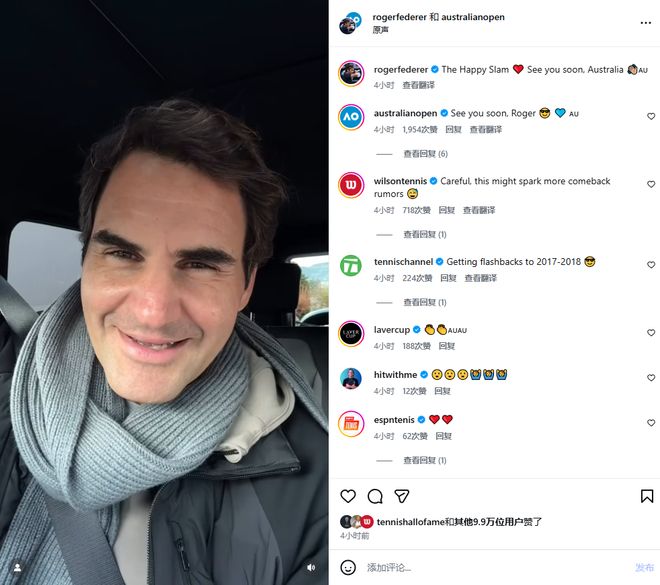Like the hitwithme comment

coord(651,378)
